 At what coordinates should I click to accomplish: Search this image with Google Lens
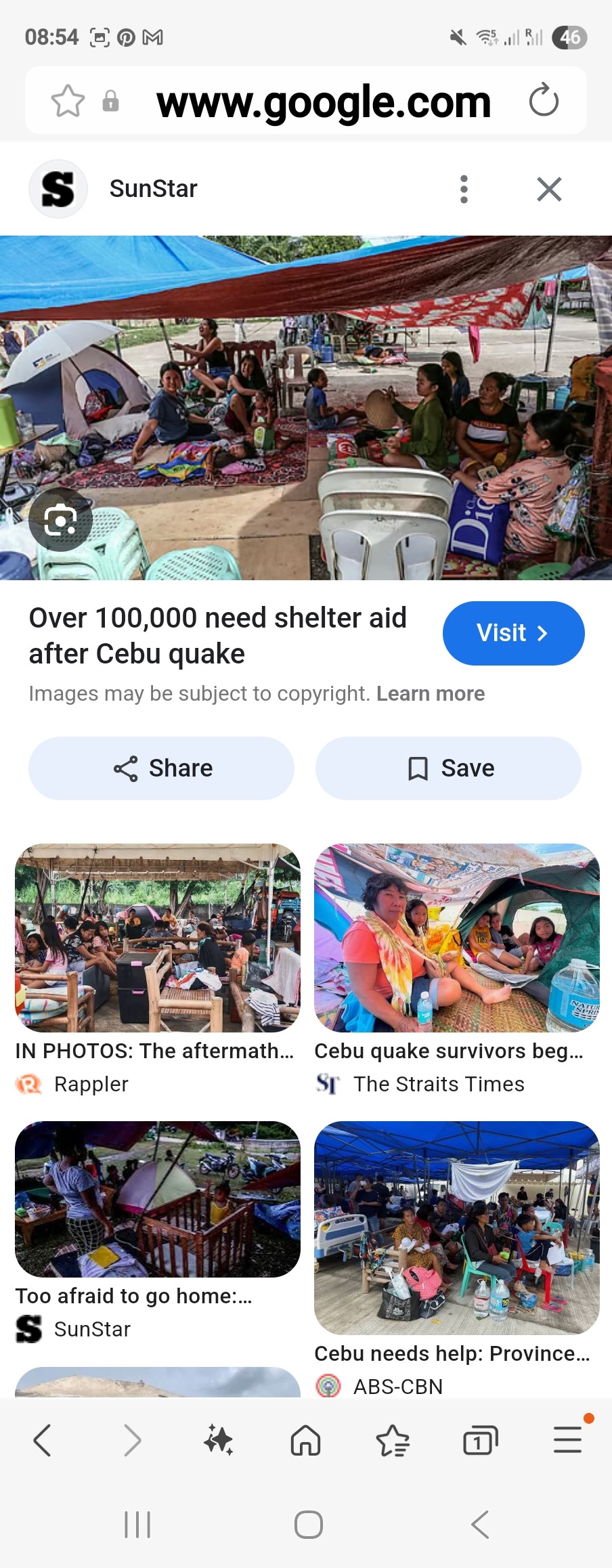tap(60, 520)
